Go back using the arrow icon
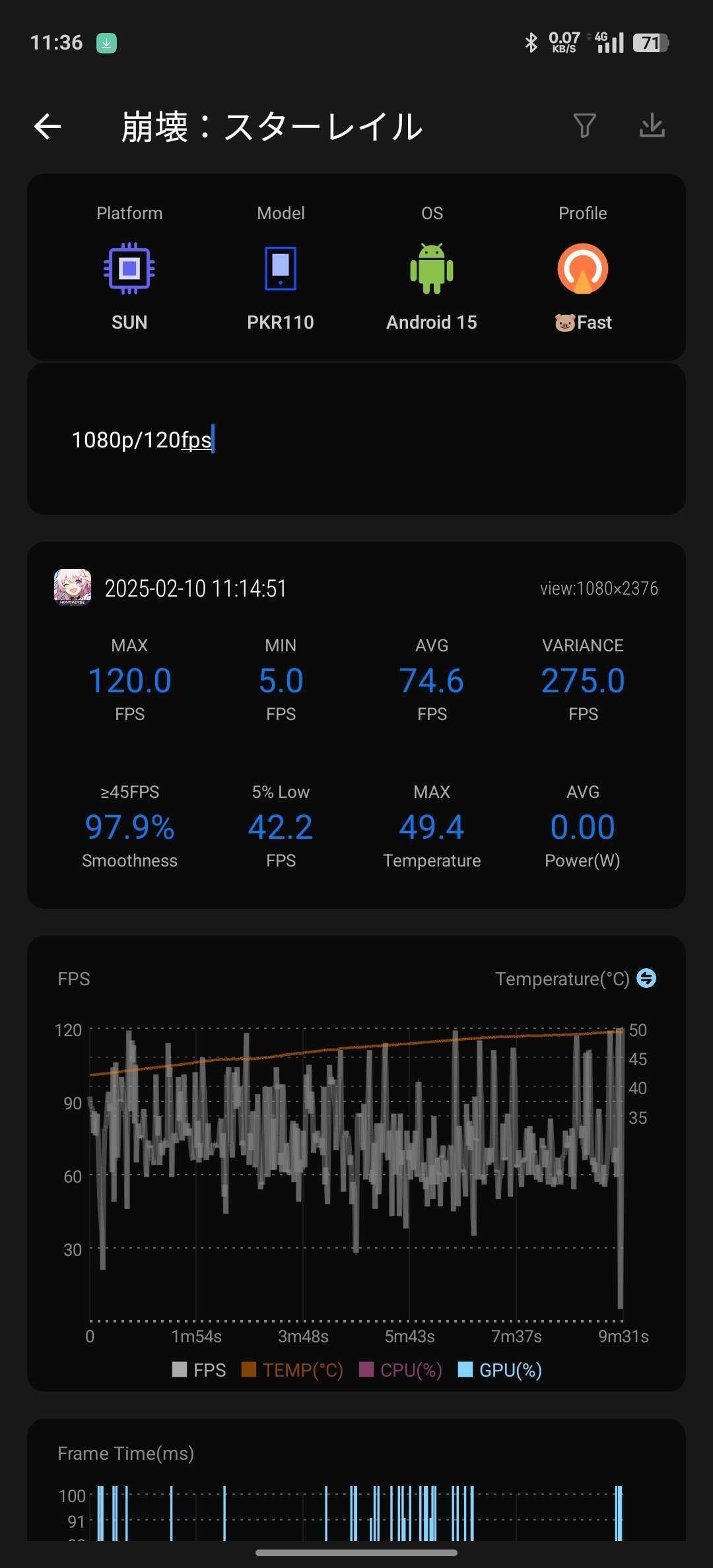713x1568 pixels. tap(48, 126)
